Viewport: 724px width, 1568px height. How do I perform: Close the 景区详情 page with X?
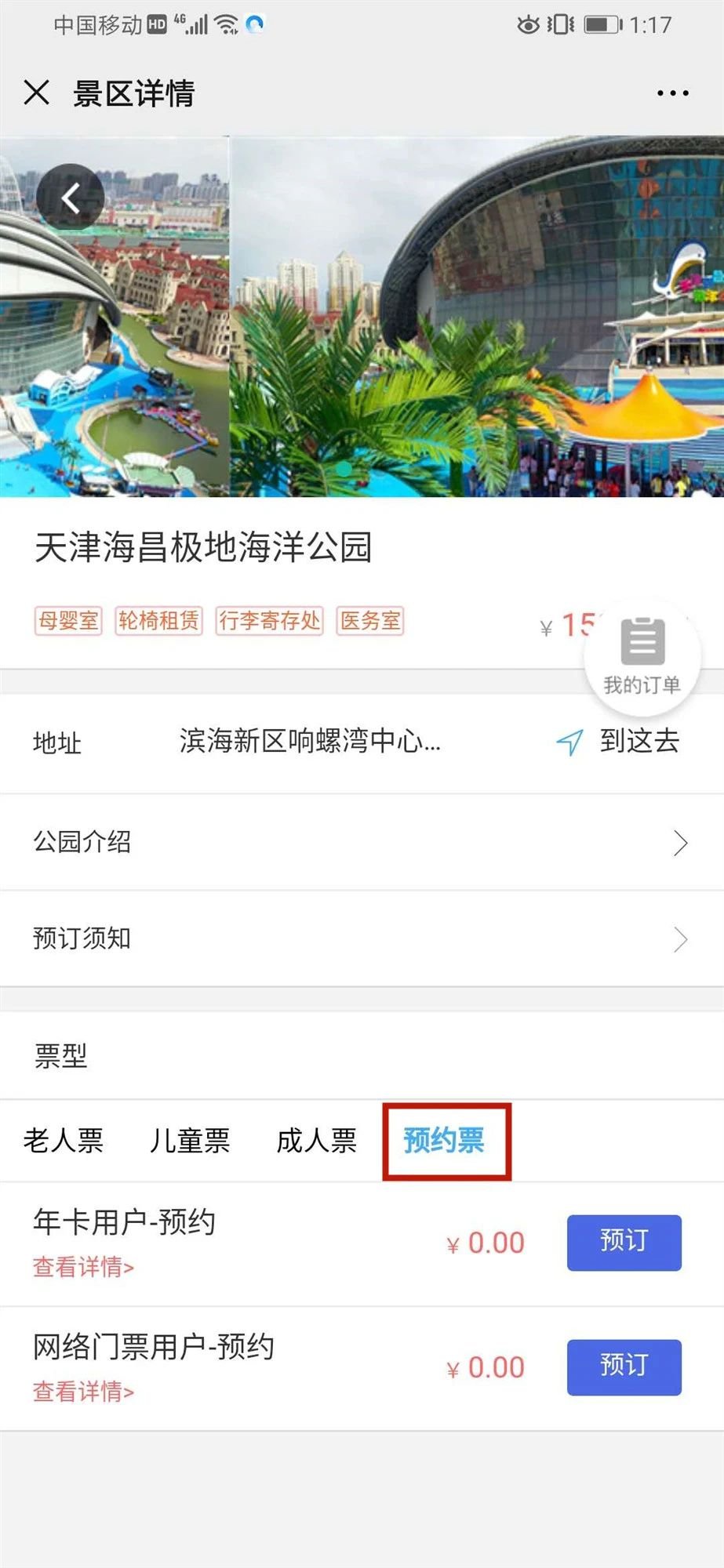[x=36, y=93]
